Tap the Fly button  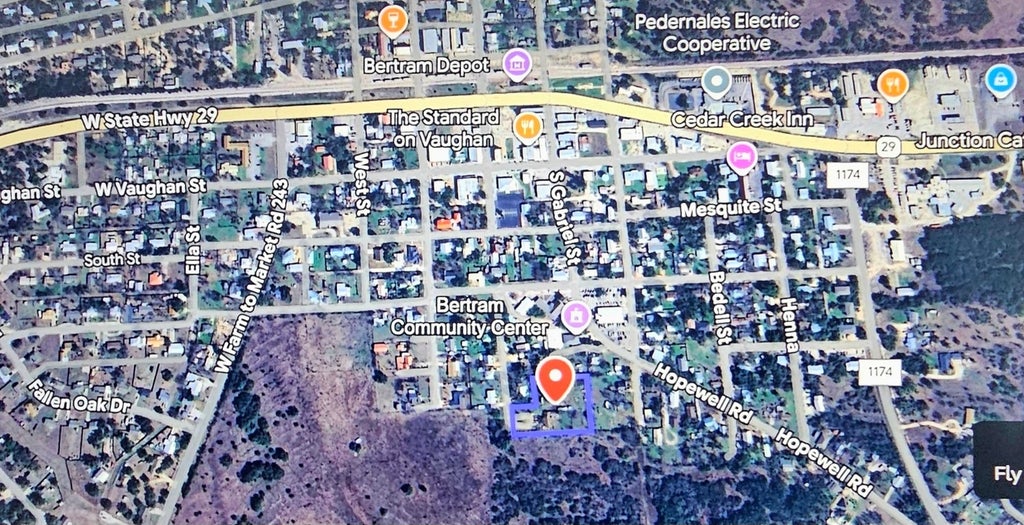[x=1004, y=473]
